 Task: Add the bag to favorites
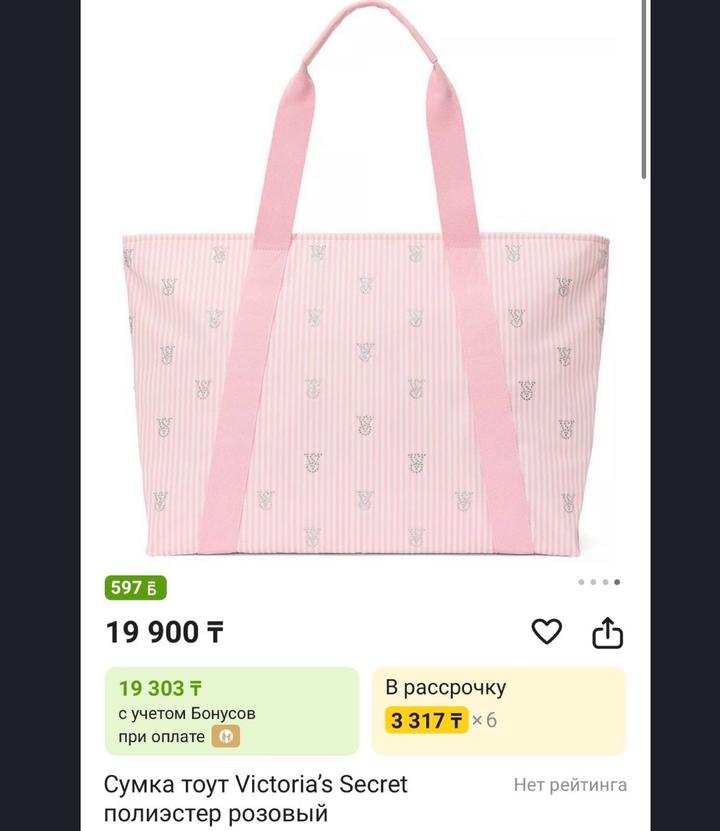pyautogui.click(x=546, y=632)
